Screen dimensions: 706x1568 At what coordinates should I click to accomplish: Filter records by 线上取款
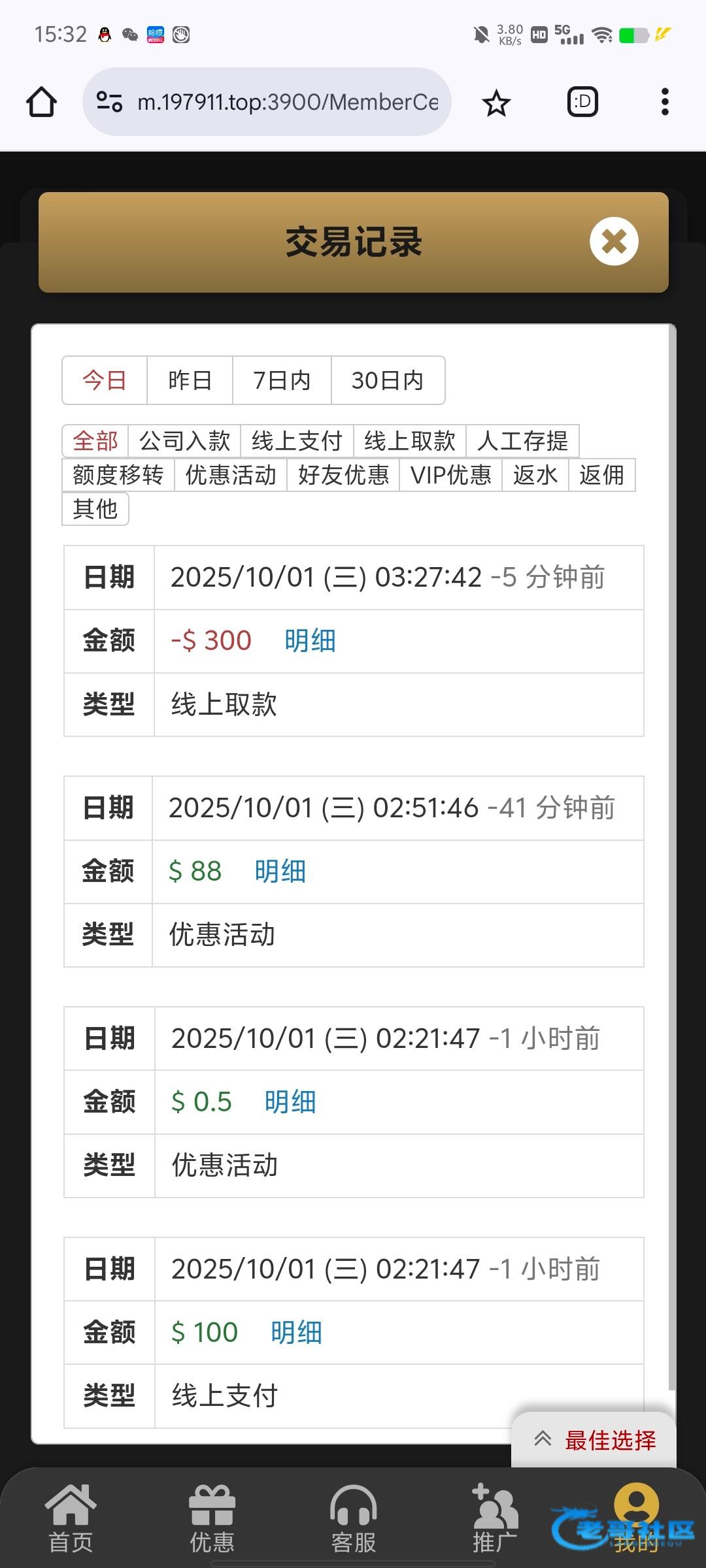[x=410, y=441]
